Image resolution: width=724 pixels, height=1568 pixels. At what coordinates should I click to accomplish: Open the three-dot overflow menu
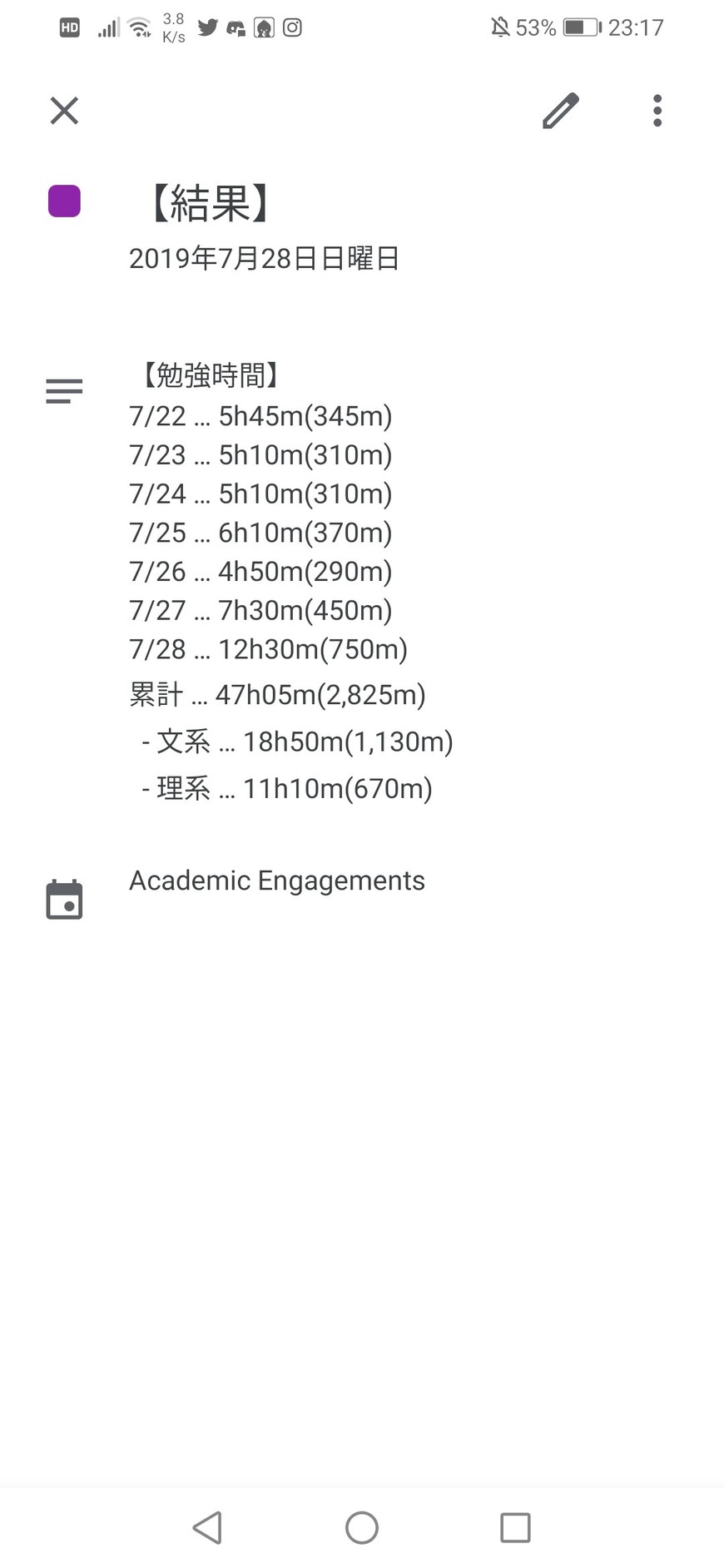click(x=657, y=111)
